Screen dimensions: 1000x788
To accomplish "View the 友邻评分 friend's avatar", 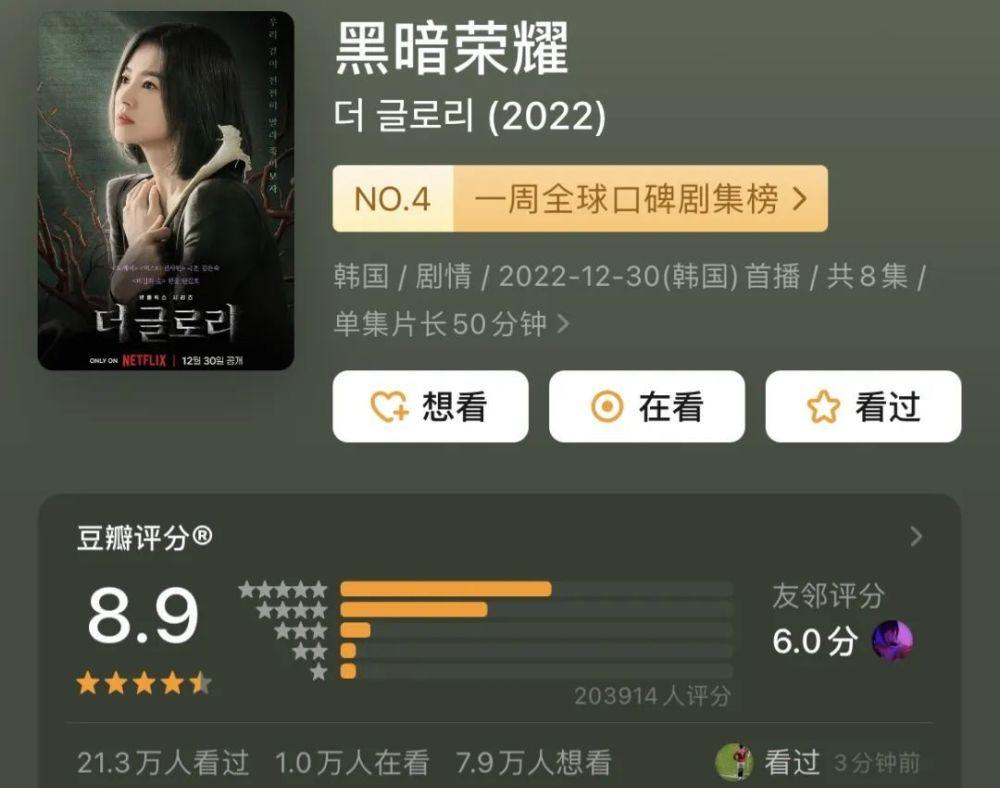I will (892, 640).
